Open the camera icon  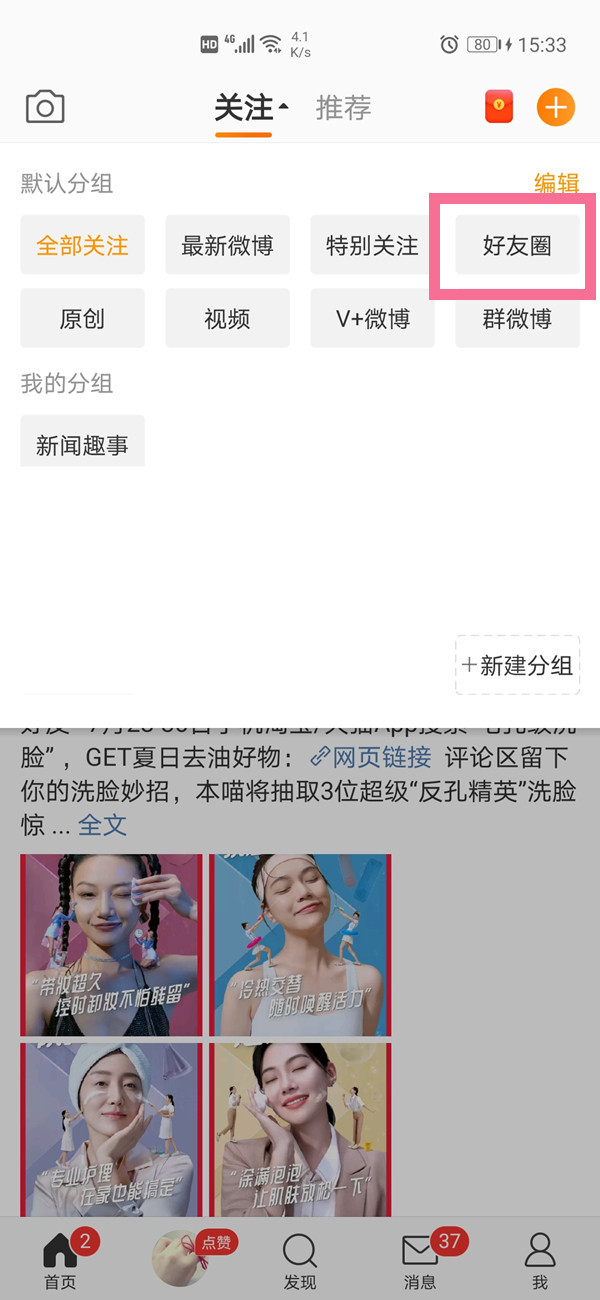click(45, 107)
